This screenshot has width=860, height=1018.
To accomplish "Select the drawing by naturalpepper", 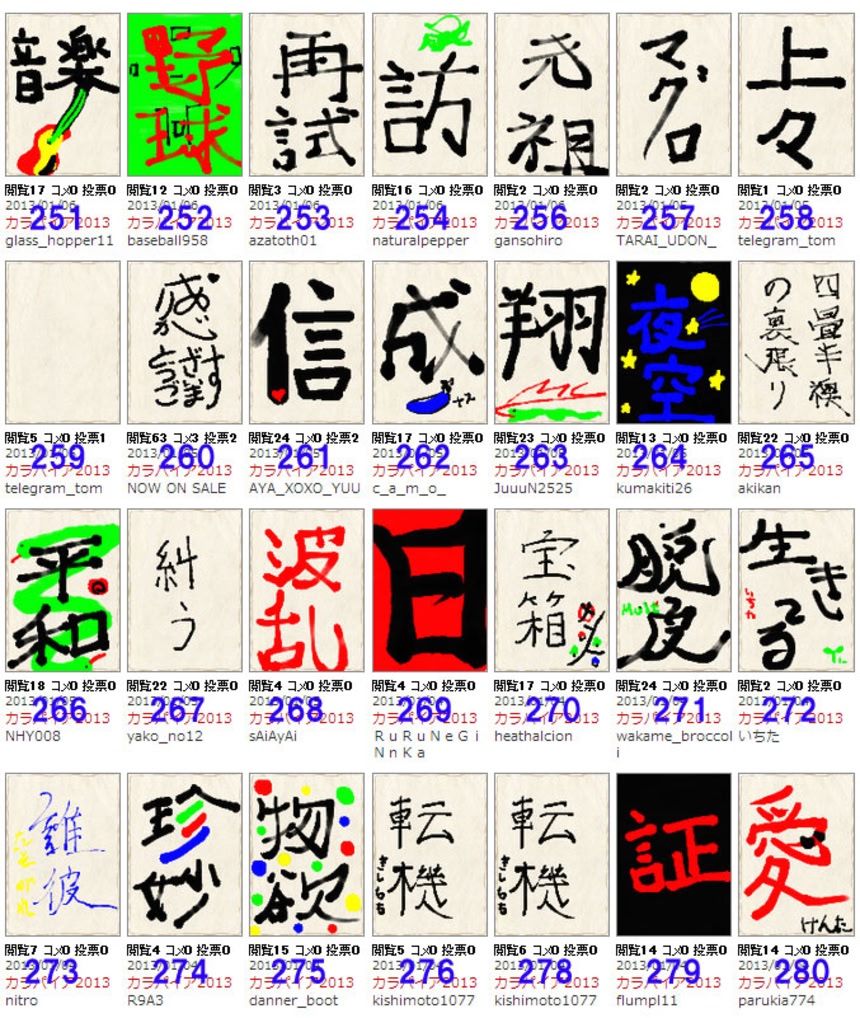I will pyautogui.click(x=430, y=95).
